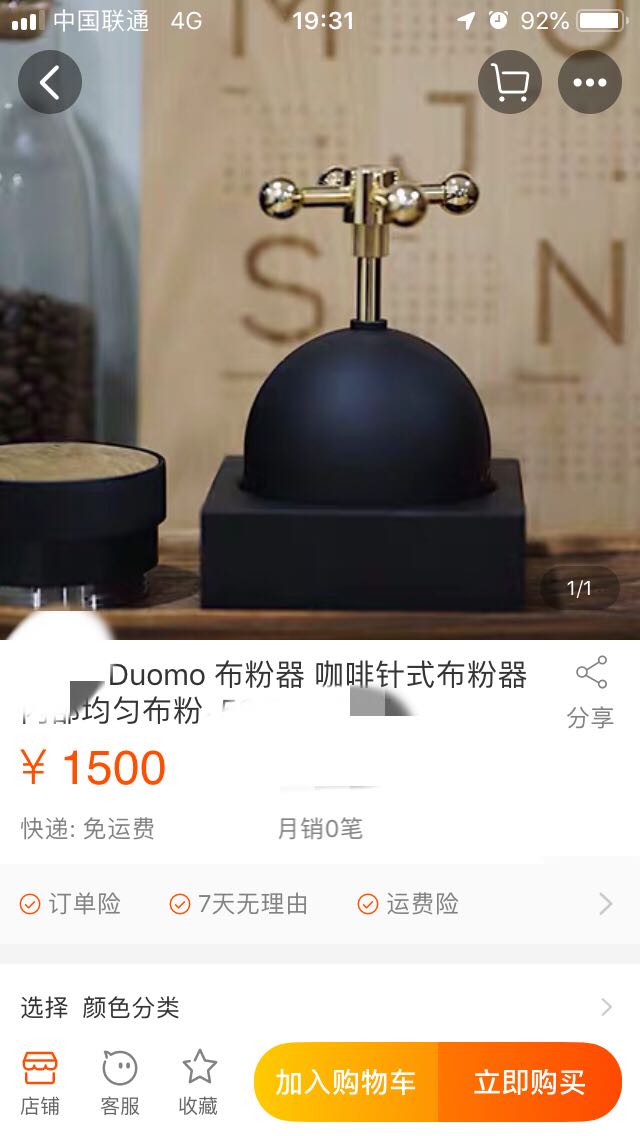Share this product via 分享

[x=590, y=692]
